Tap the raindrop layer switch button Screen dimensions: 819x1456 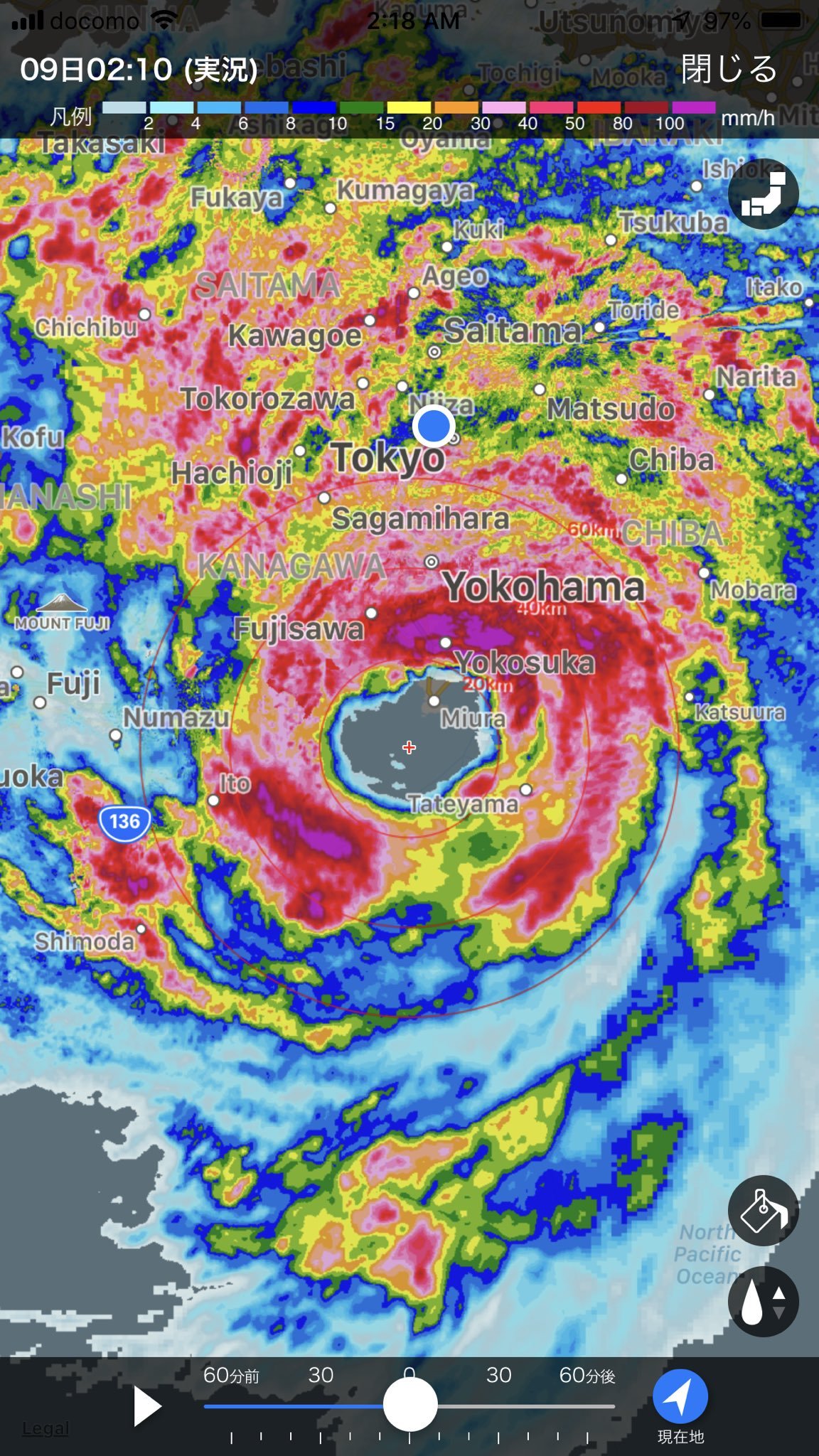(764, 1302)
